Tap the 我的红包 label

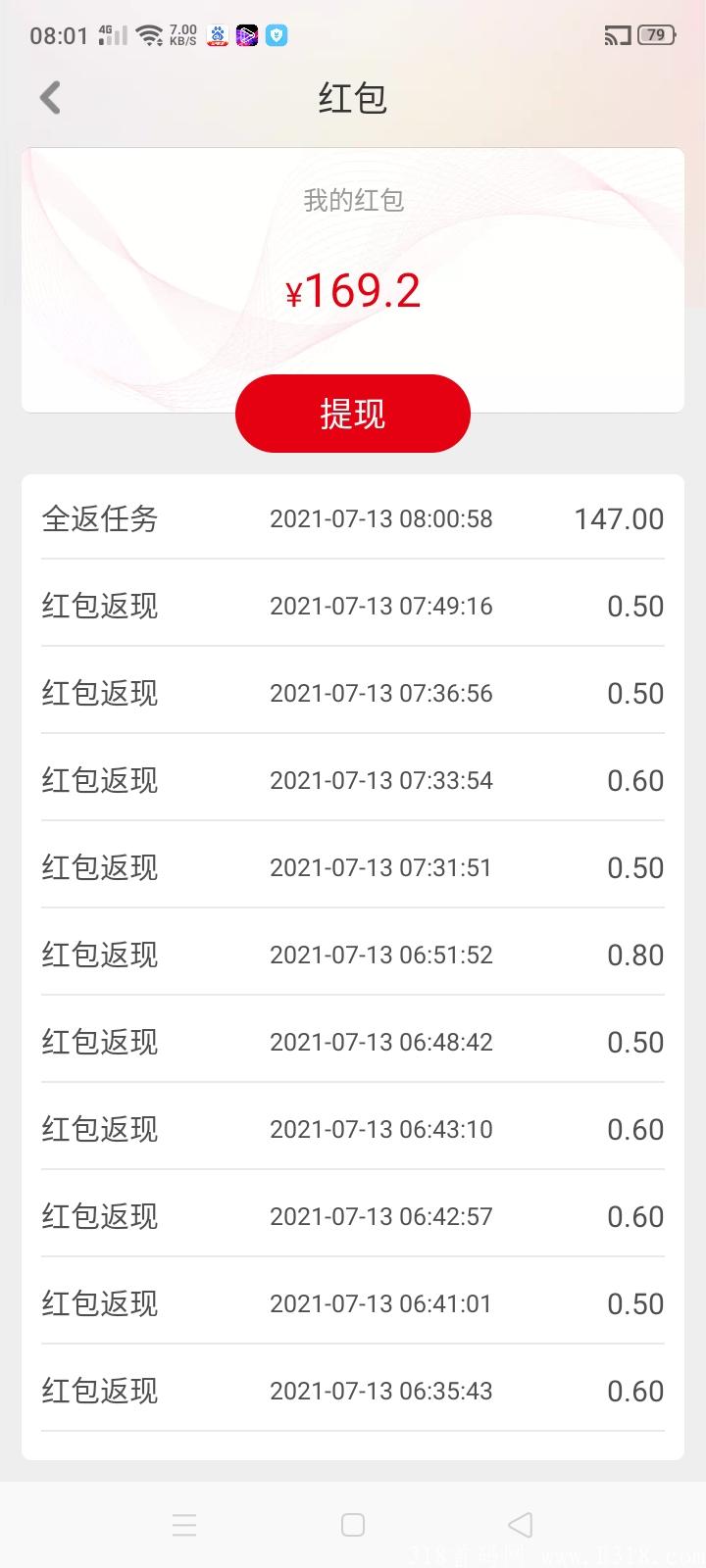pos(353,200)
